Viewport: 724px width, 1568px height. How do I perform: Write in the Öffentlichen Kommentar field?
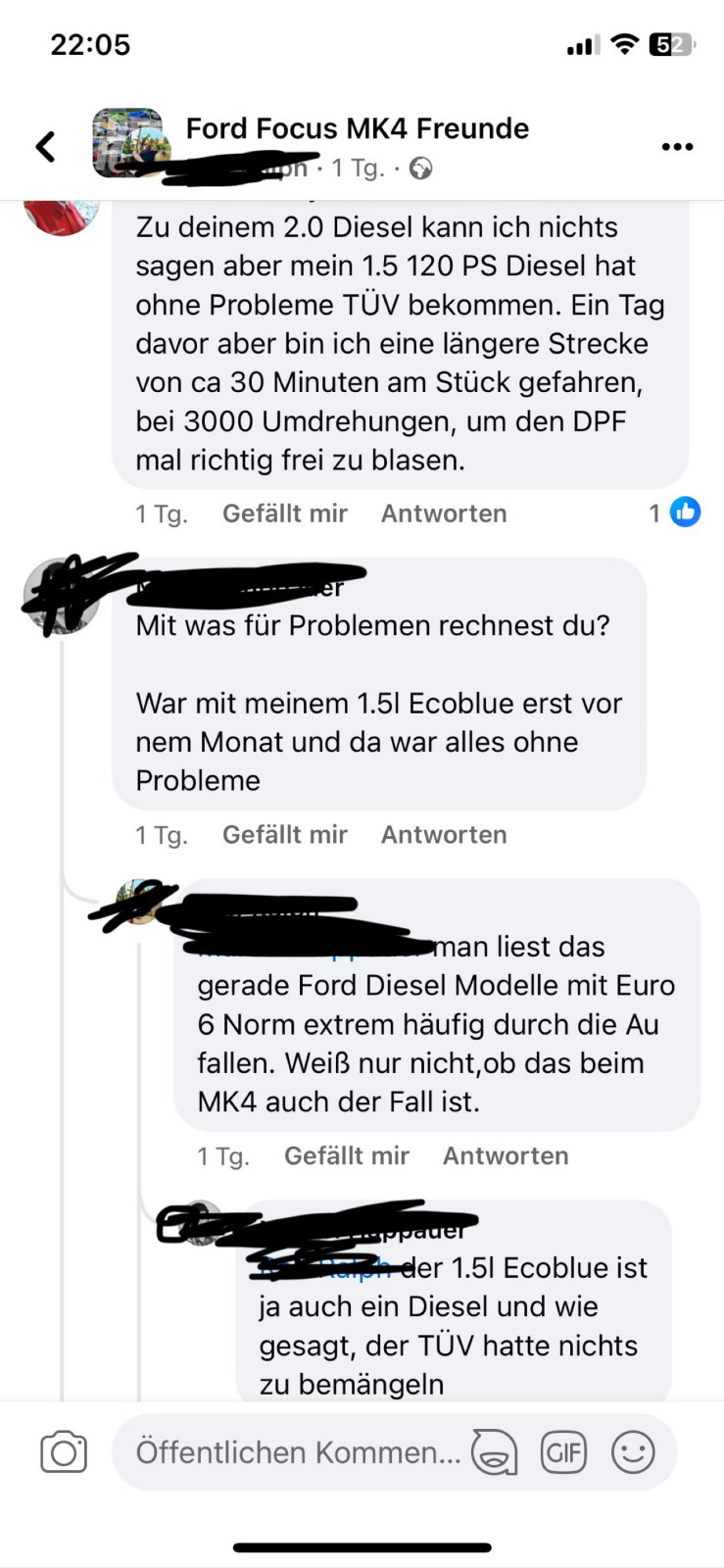click(298, 1452)
